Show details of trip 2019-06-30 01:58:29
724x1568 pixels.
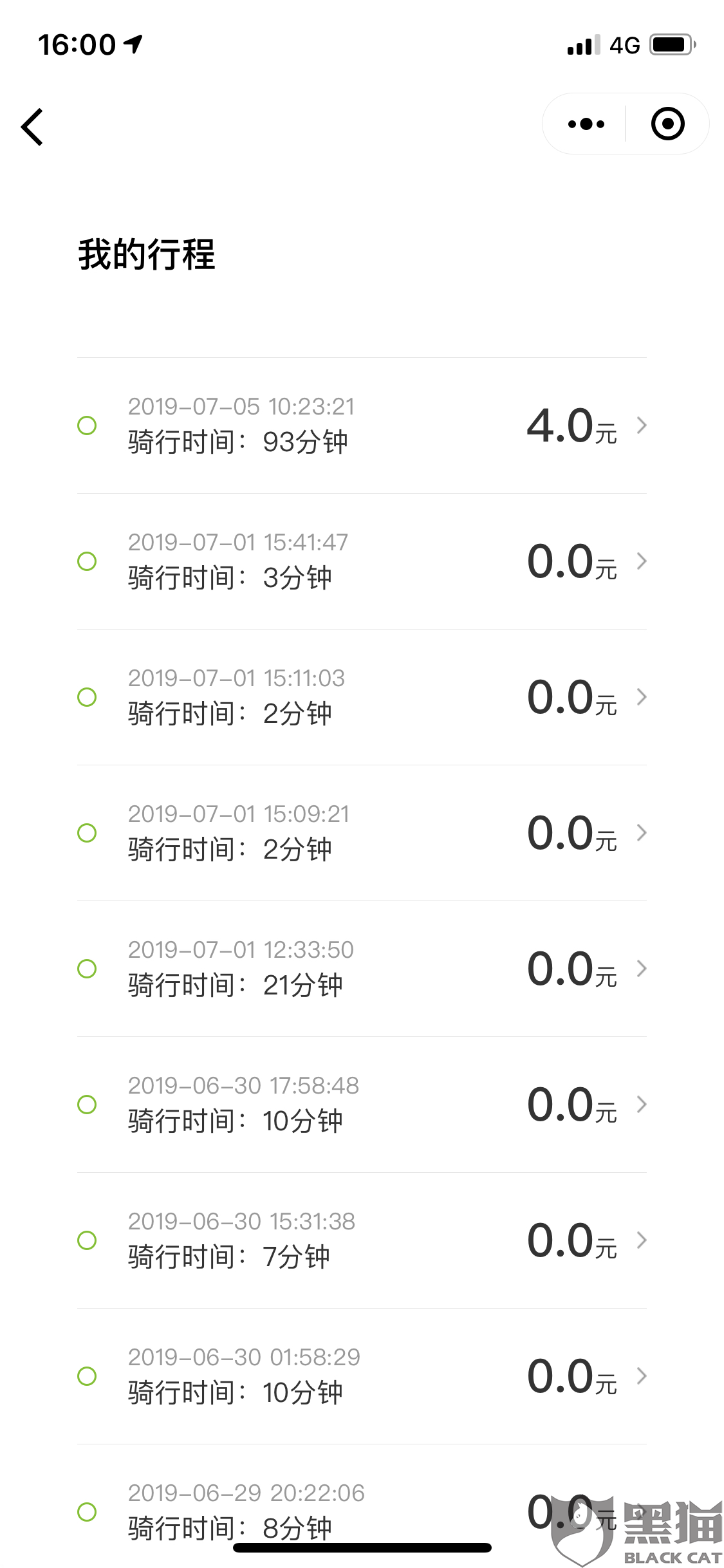click(x=362, y=1376)
